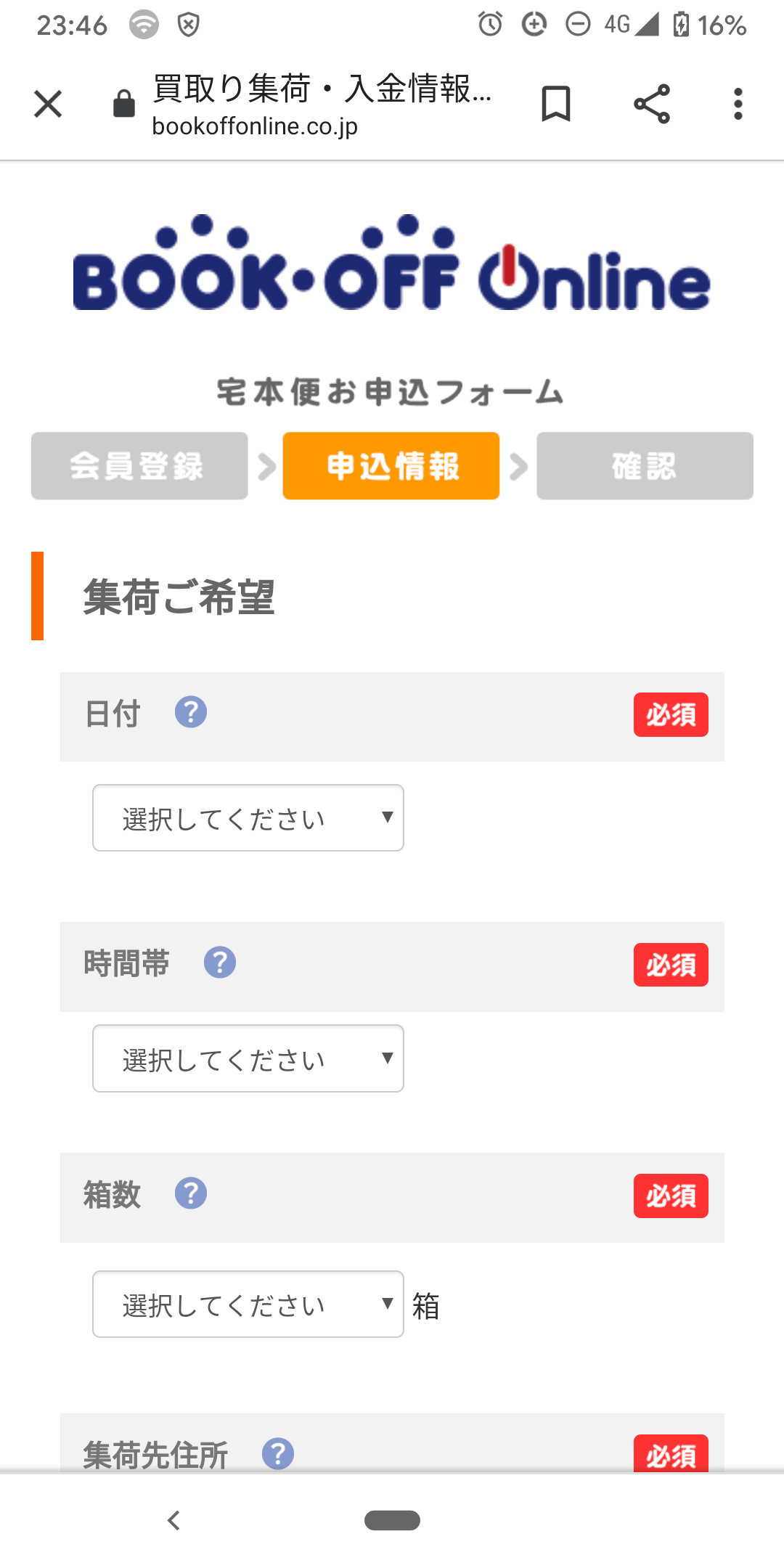Image resolution: width=784 pixels, height=1568 pixels.
Task: Tap the system home pill
Action: click(x=392, y=1520)
